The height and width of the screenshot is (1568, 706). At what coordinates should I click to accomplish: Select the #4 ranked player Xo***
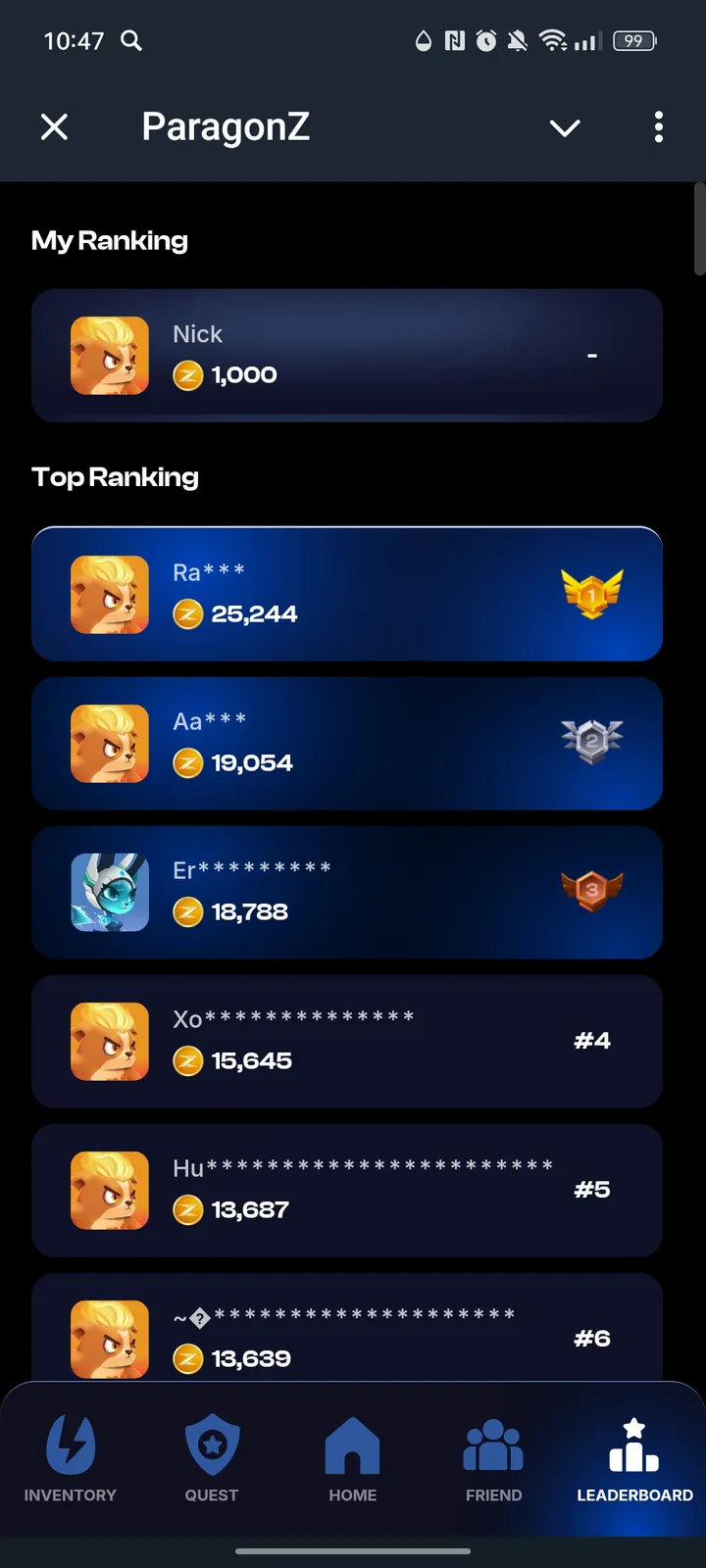pyautogui.click(x=347, y=1041)
